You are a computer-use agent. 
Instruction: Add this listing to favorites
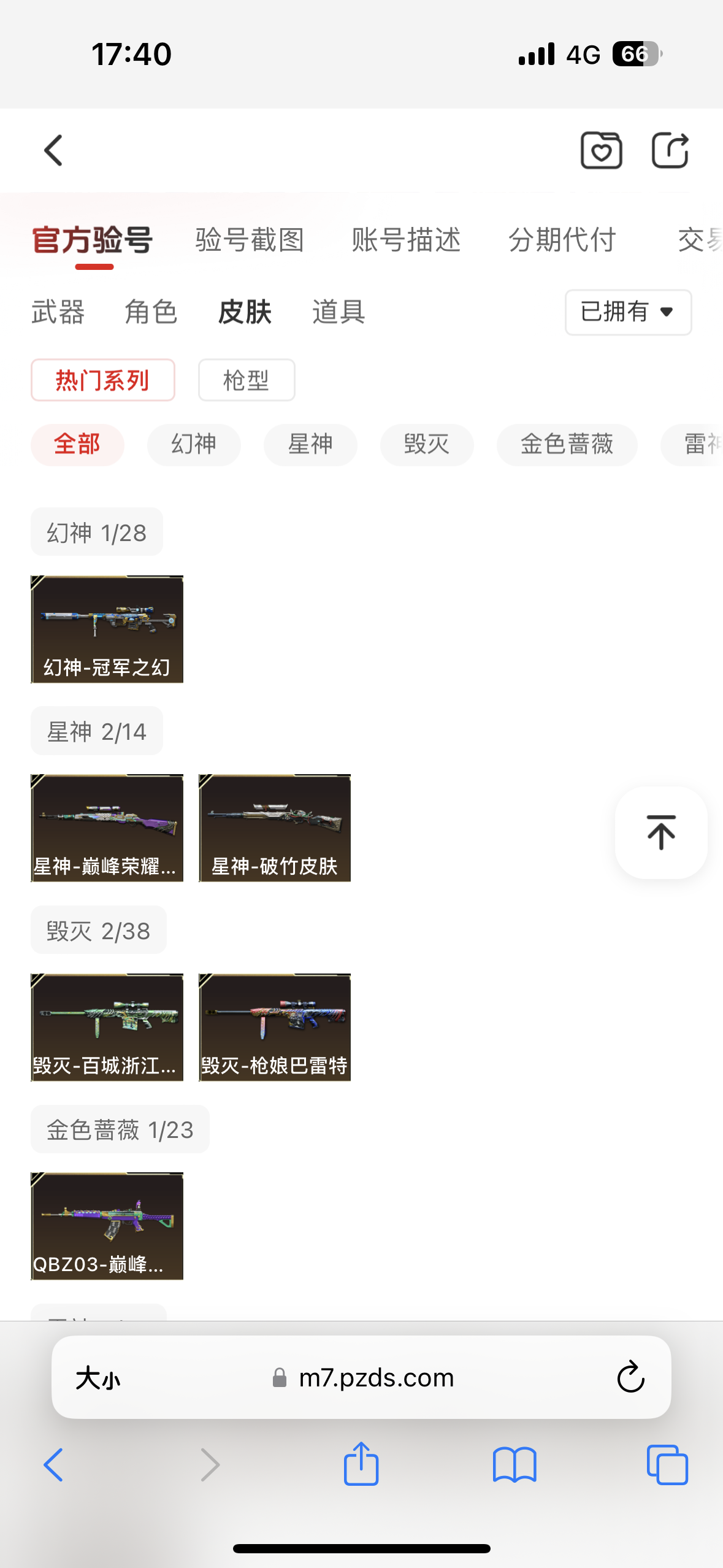601,150
